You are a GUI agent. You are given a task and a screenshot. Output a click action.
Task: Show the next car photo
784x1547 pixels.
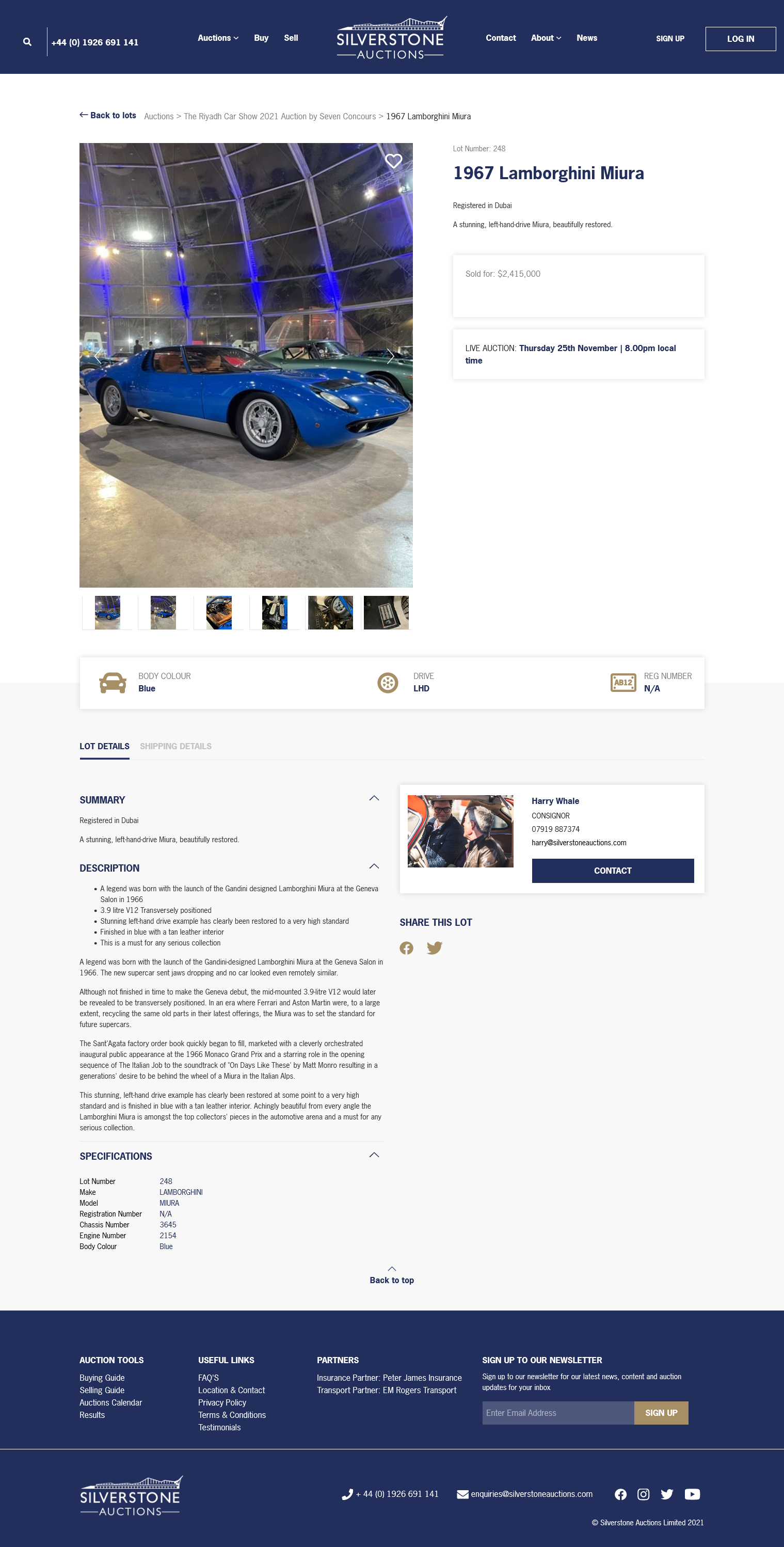390,356
